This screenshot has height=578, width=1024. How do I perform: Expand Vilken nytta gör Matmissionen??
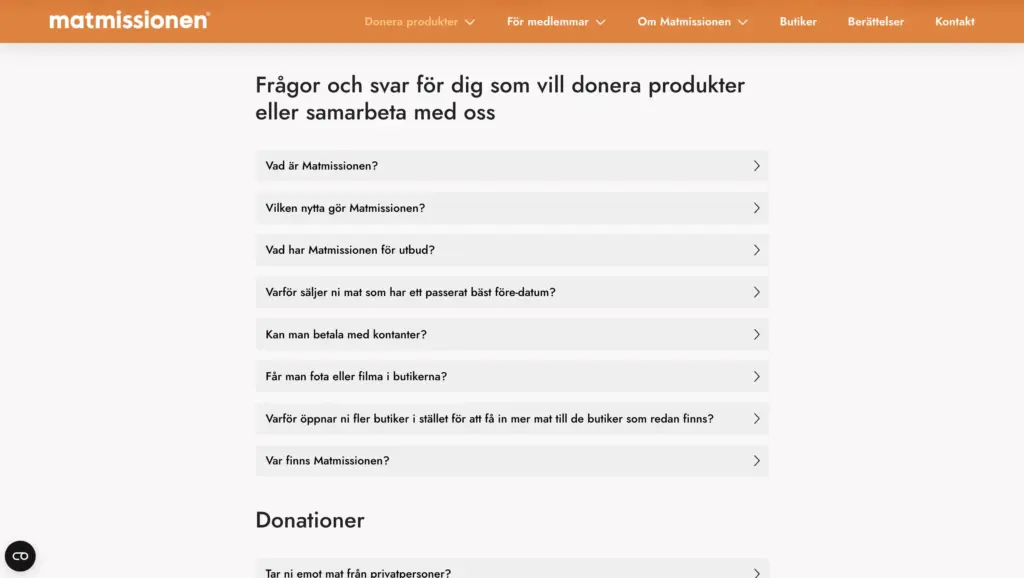tap(512, 208)
